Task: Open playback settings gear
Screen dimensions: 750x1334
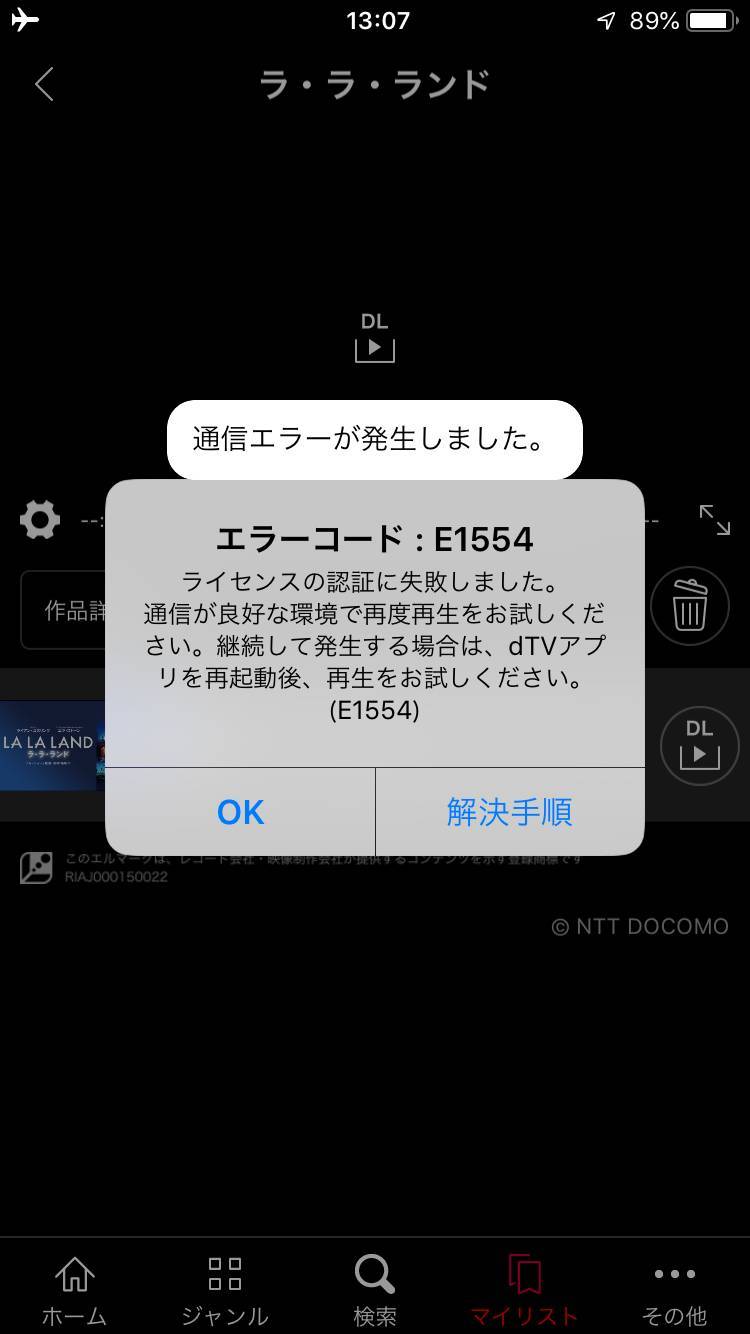Action: coord(40,520)
